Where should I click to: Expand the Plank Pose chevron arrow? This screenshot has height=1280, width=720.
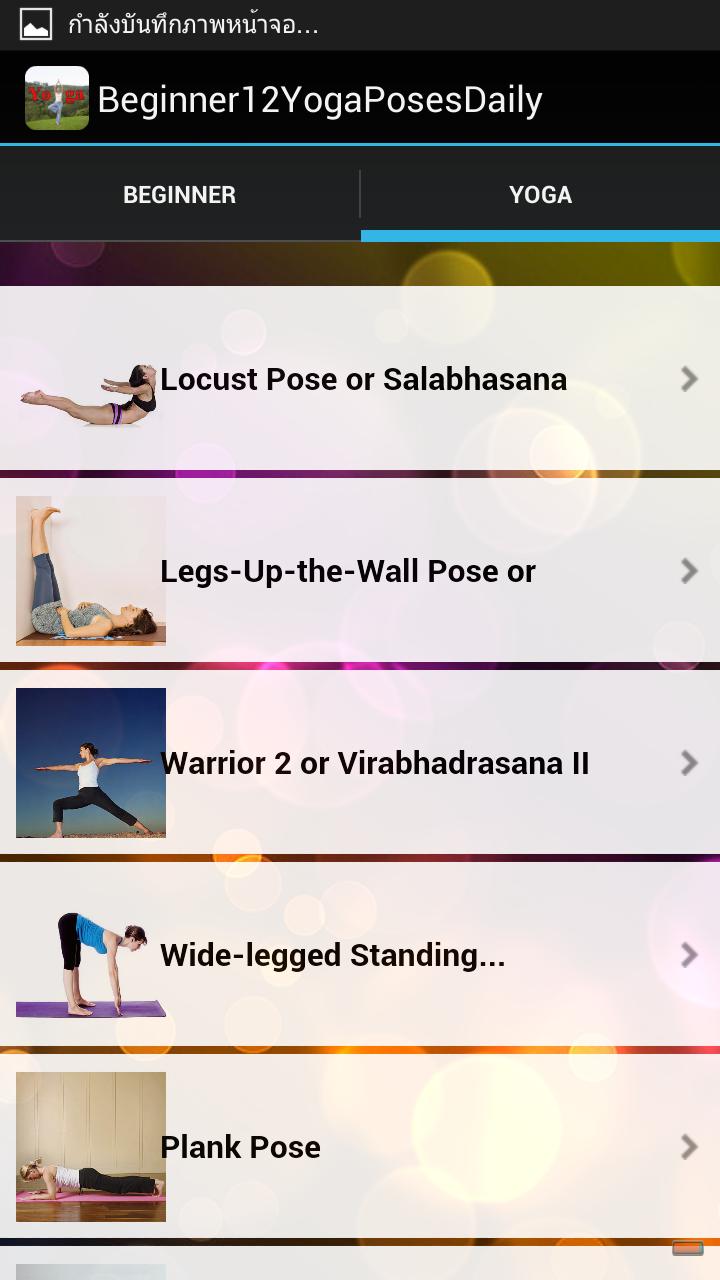pyautogui.click(x=689, y=1147)
